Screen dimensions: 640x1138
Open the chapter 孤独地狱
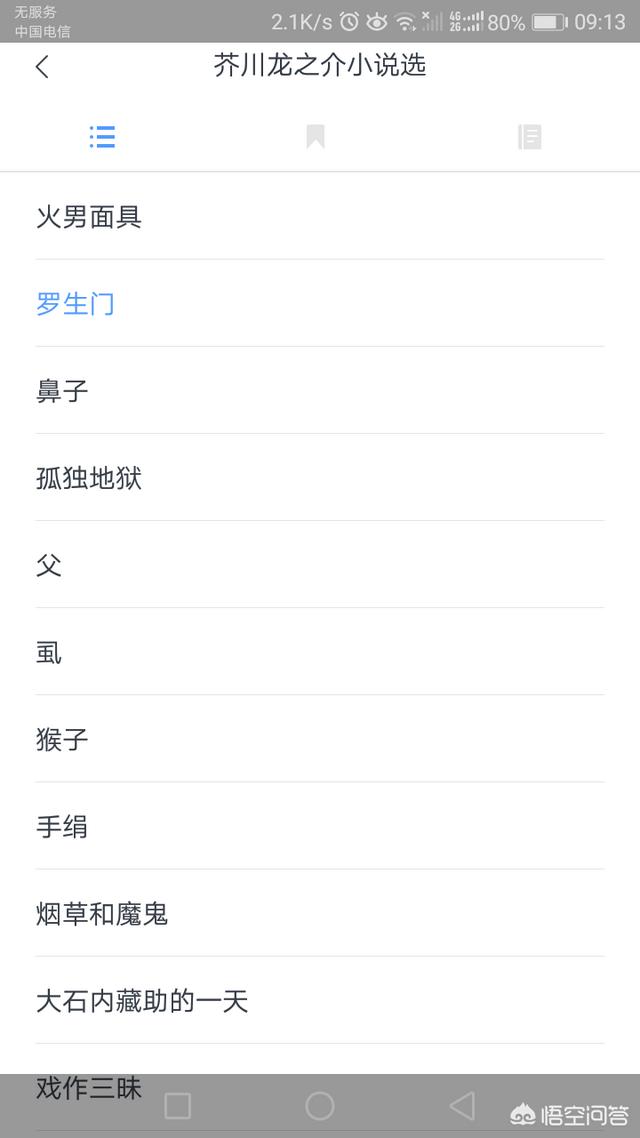(x=320, y=478)
